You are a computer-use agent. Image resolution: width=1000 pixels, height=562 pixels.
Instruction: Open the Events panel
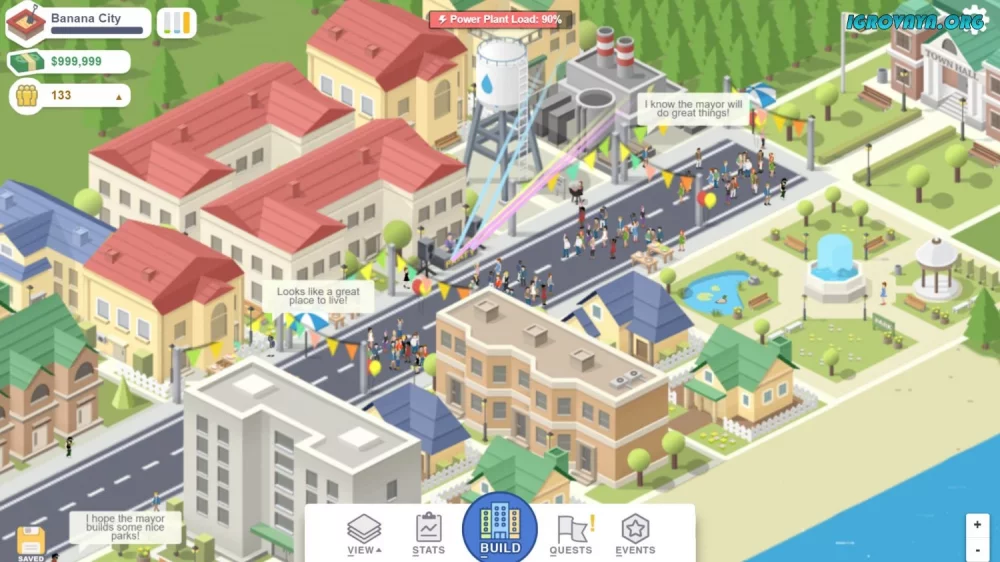pos(635,533)
